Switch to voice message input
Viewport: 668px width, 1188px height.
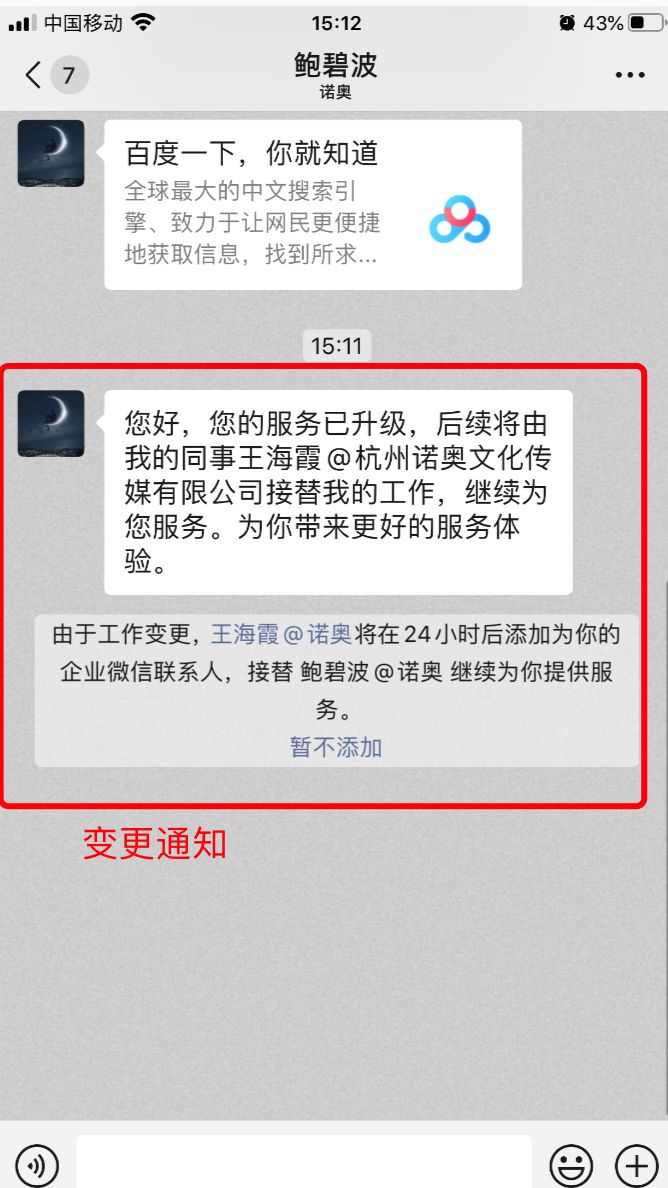[x=38, y=1165]
